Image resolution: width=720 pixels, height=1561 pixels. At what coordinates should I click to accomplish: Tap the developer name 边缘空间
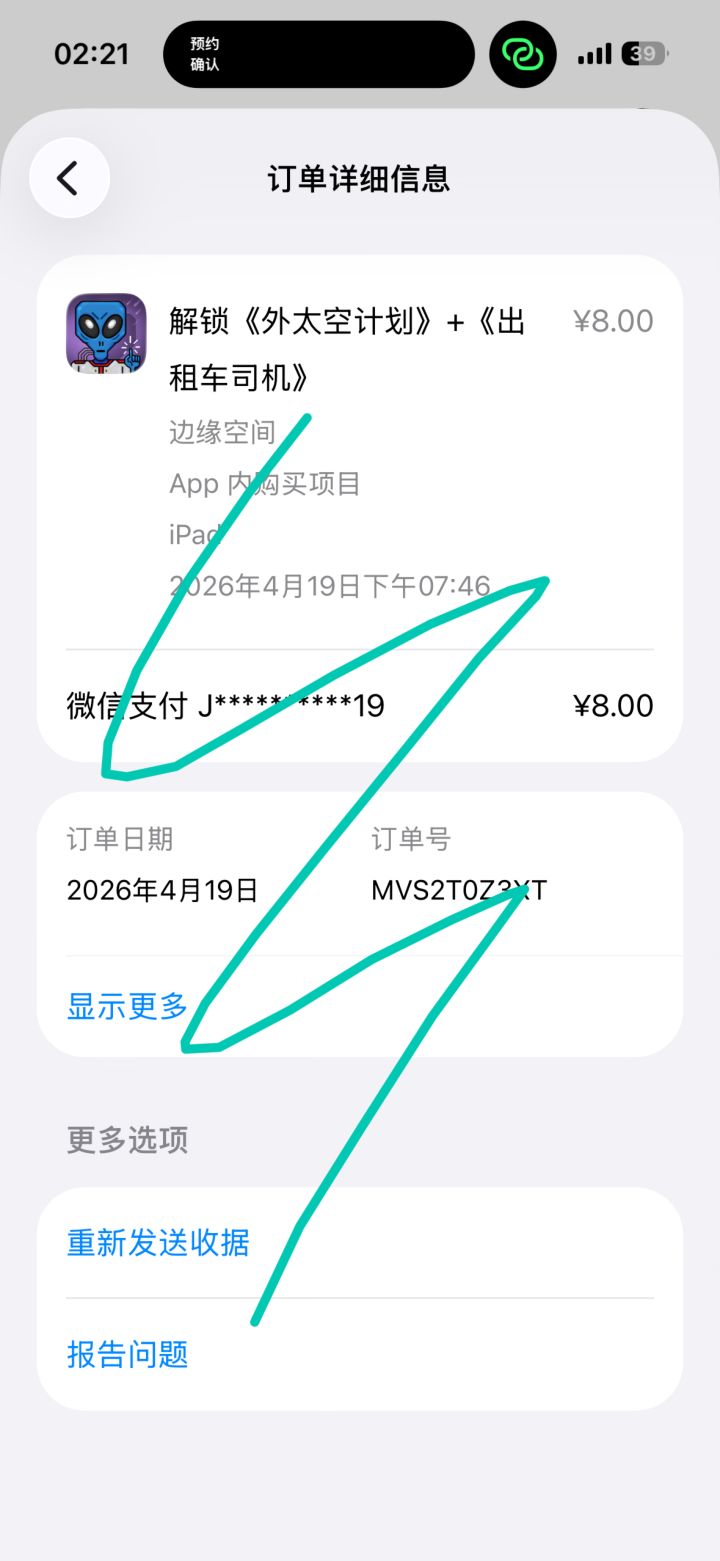pos(220,433)
